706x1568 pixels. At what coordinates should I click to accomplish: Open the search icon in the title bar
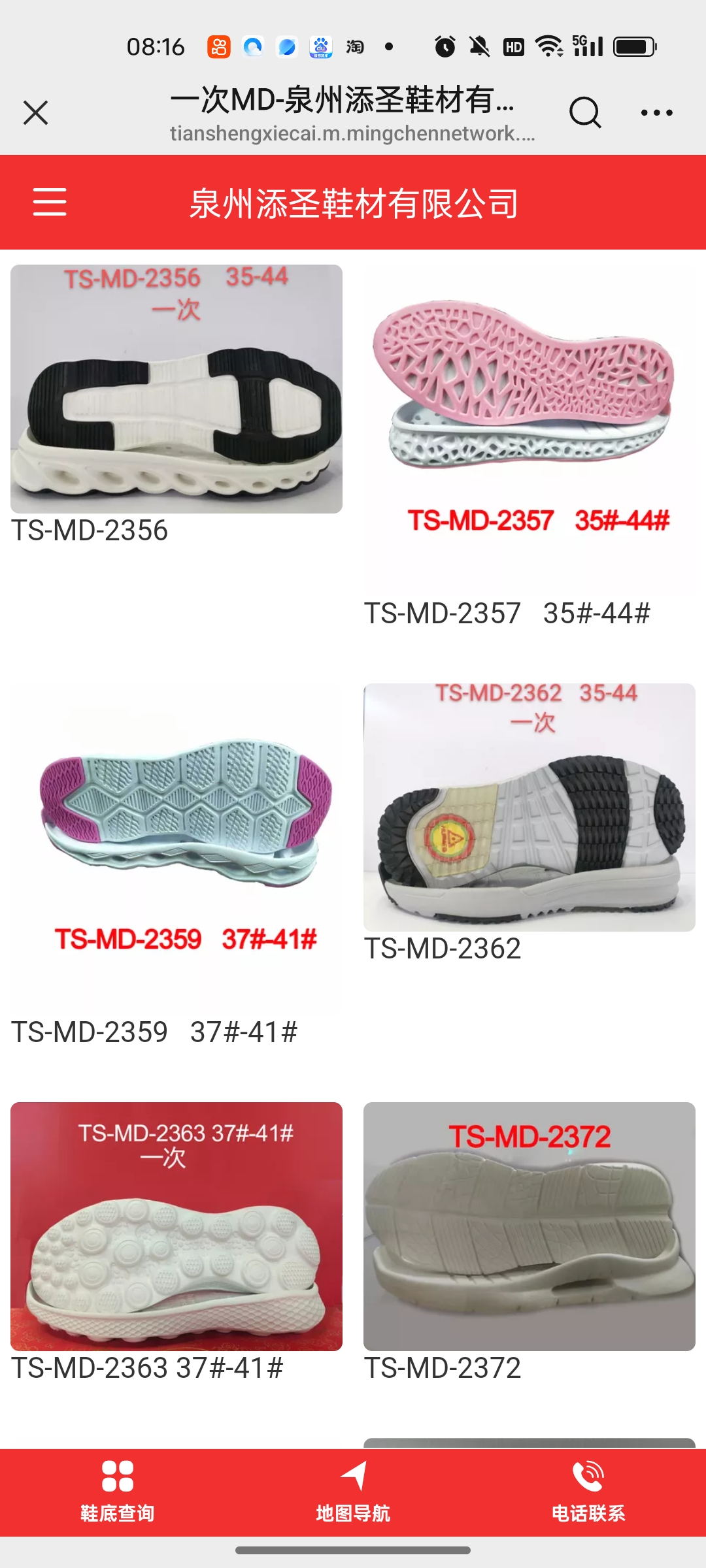(x=584, y=113)
